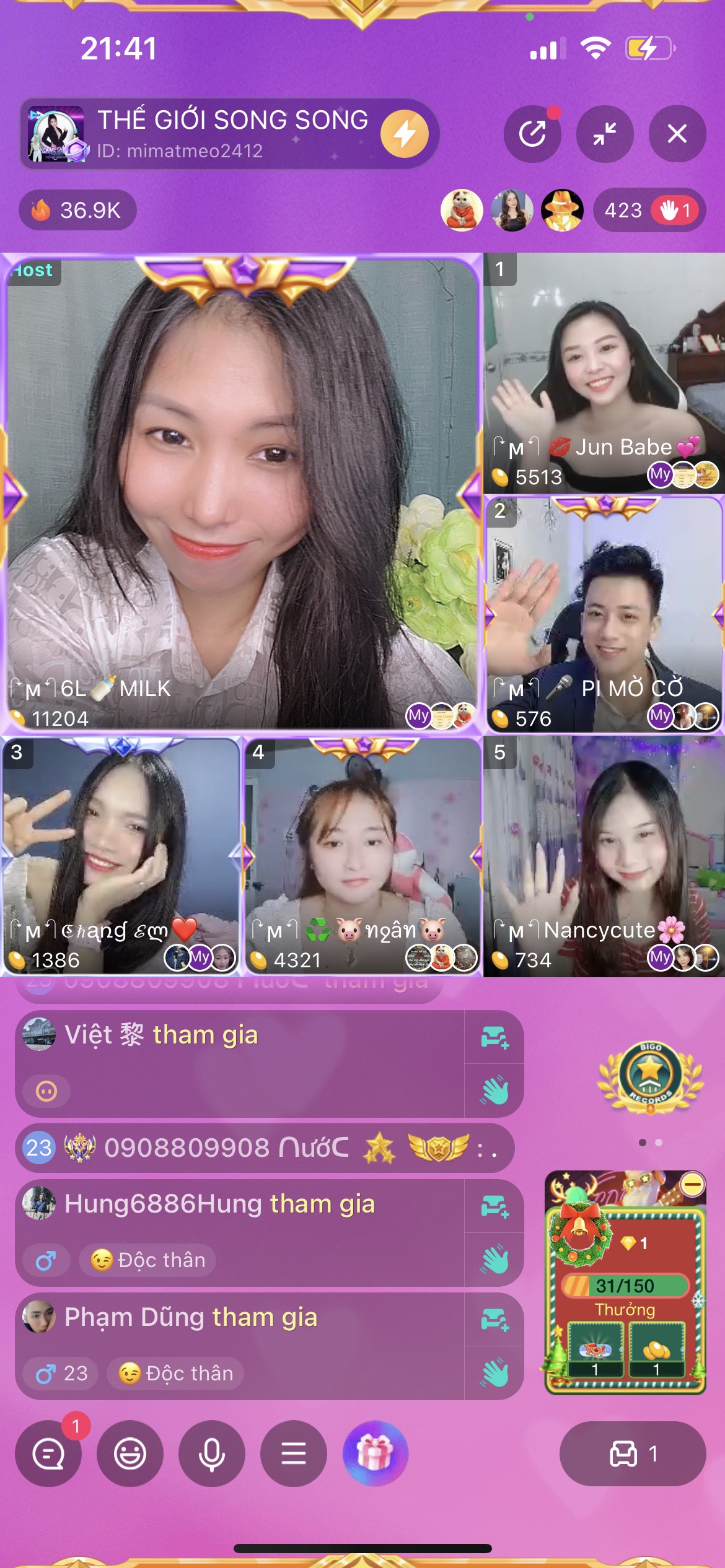Screen dimensions: 725x1568
Task: Follow room with the lightning button
Action: (x=404, y=133)
